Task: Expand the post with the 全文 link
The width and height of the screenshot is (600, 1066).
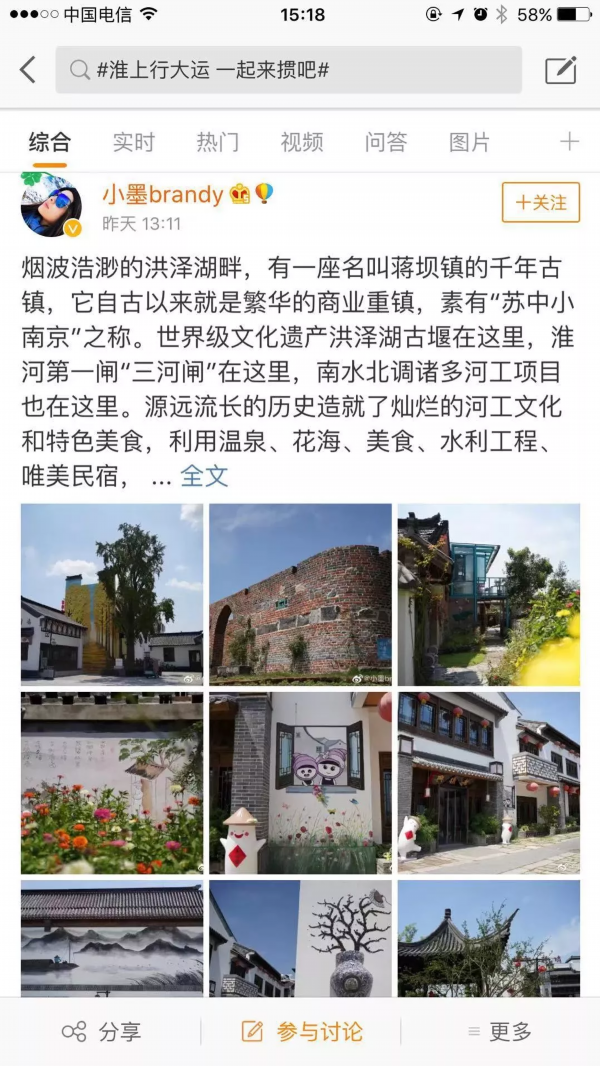Action: 204,476
